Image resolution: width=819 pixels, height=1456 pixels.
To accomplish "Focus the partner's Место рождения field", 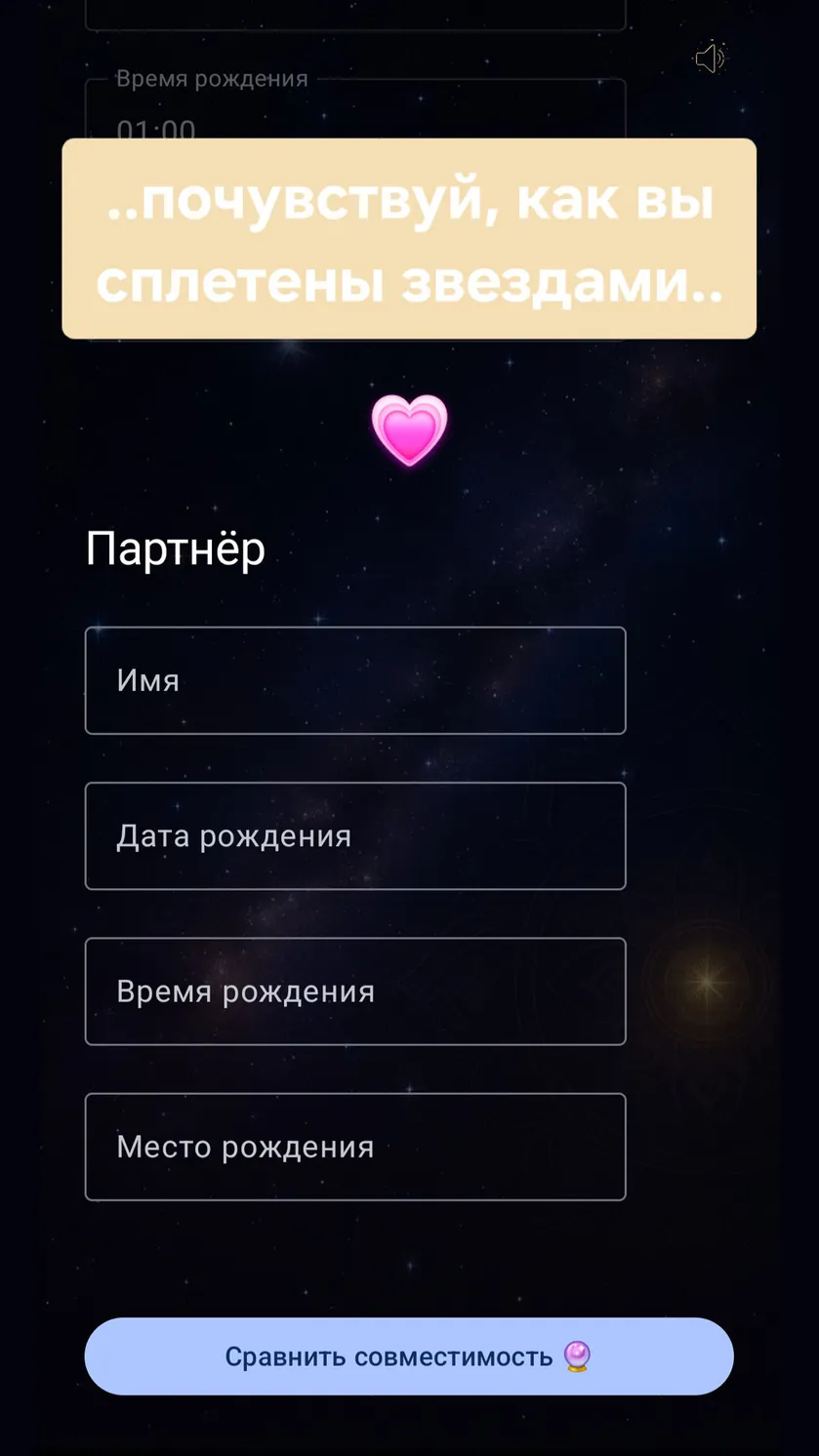I will [x=355, y=1147].
